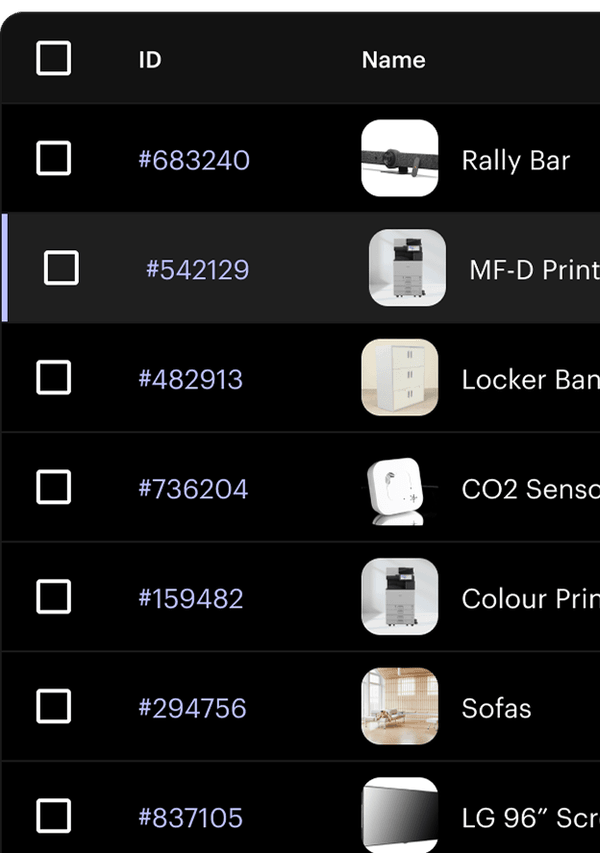Select the checkbox for Rally Bar
Image resolution: width=600 pixels, height=853 pixels.
pos(54,158)
